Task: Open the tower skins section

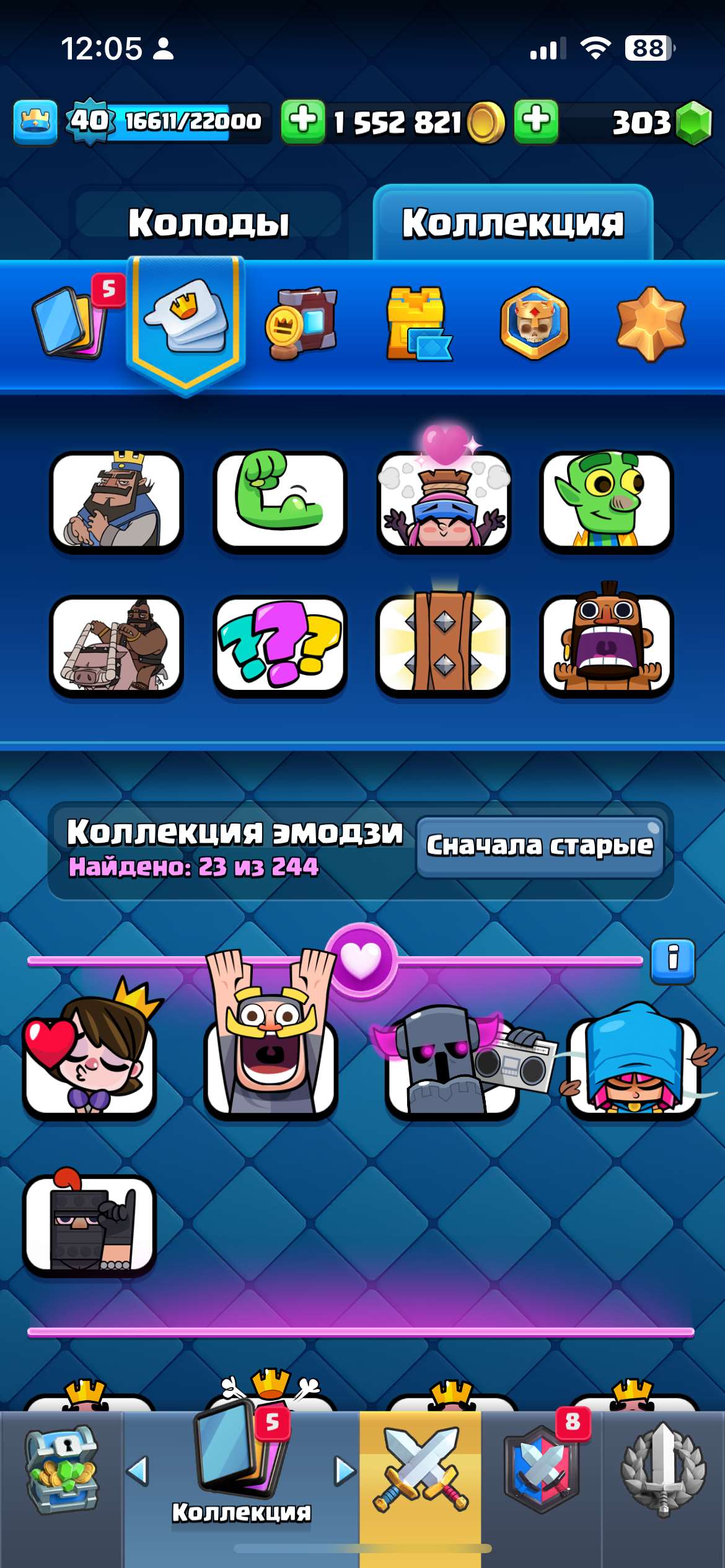Action: (418, 323)
